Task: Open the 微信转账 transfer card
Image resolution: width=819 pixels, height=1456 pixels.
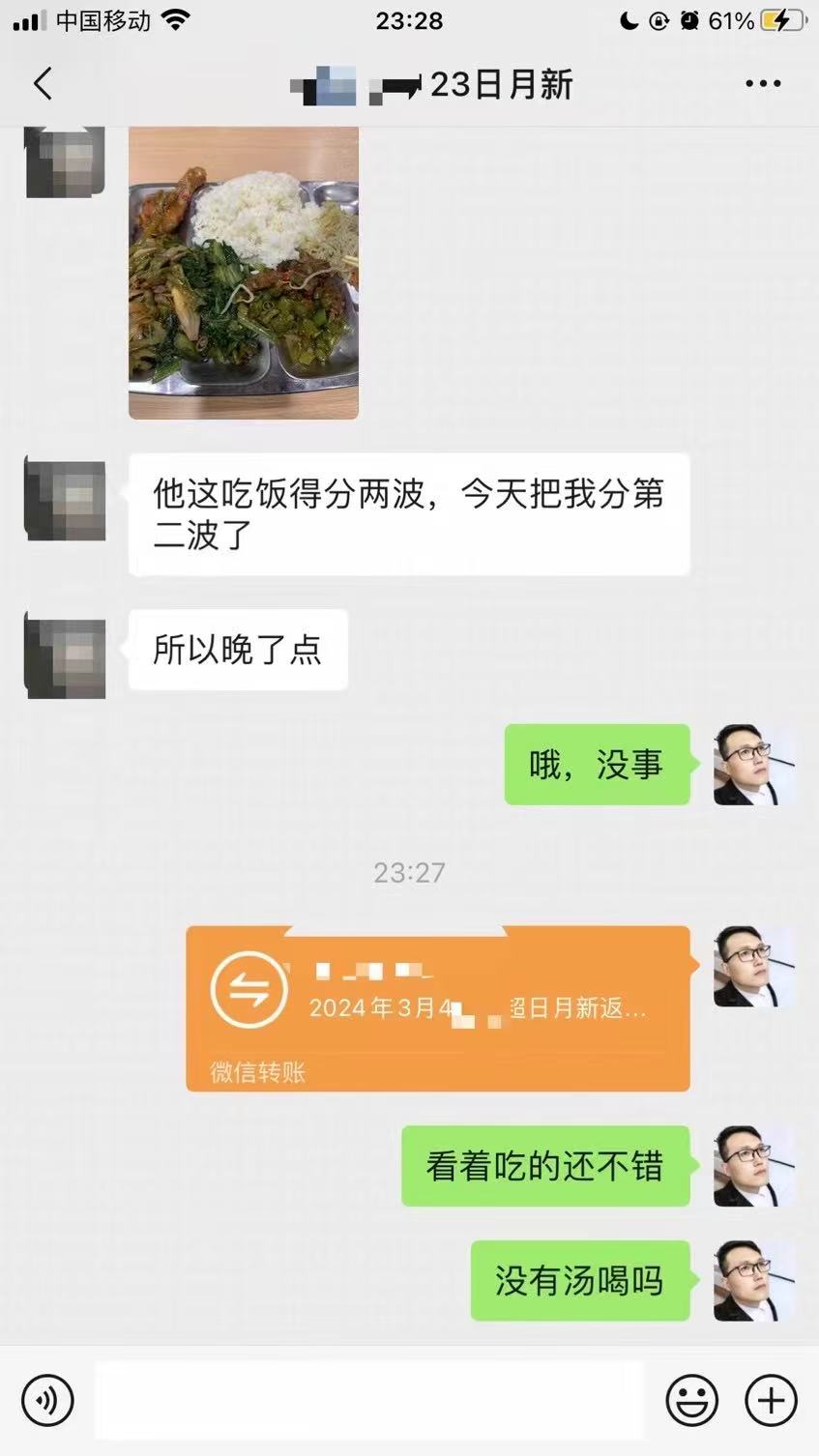Action: click(437, 1008)
